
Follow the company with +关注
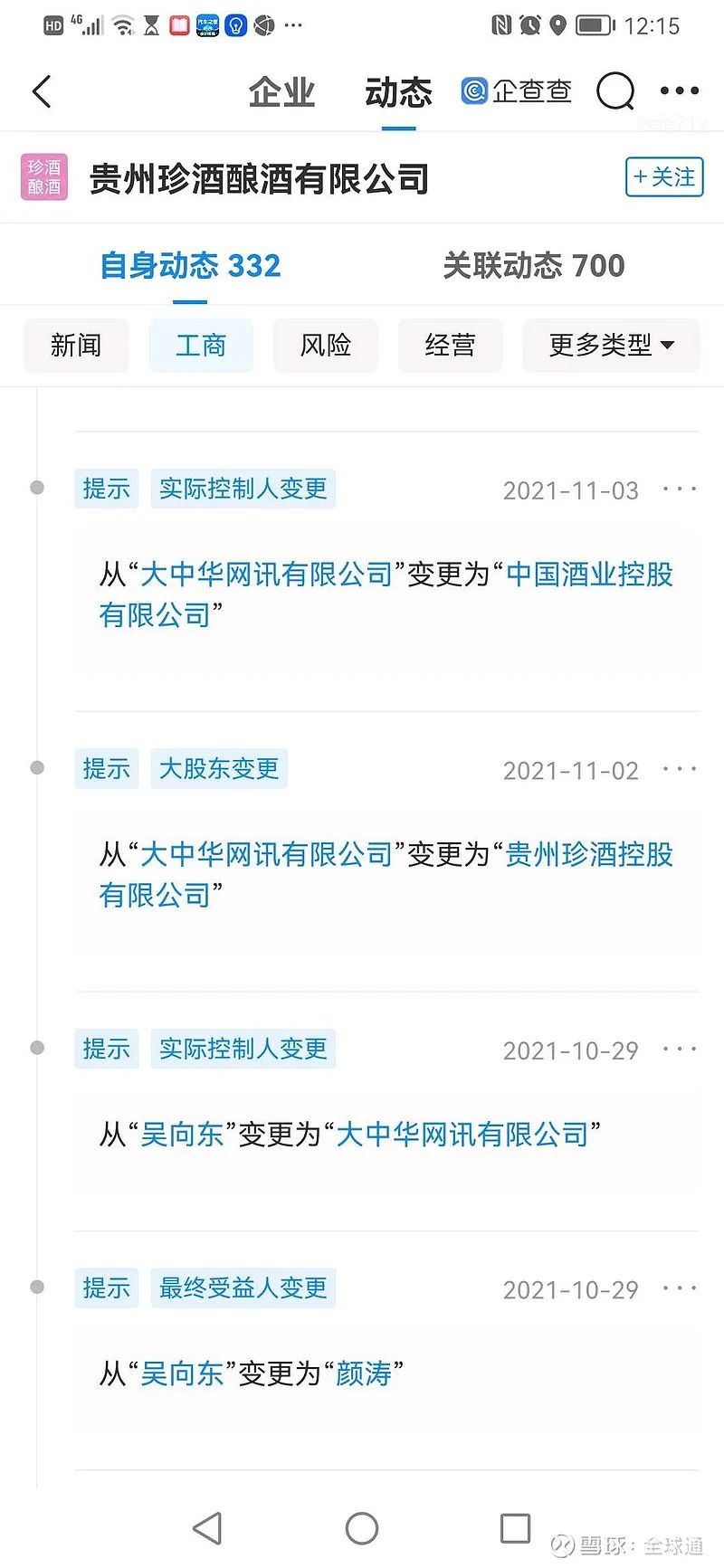click(664, 176)
